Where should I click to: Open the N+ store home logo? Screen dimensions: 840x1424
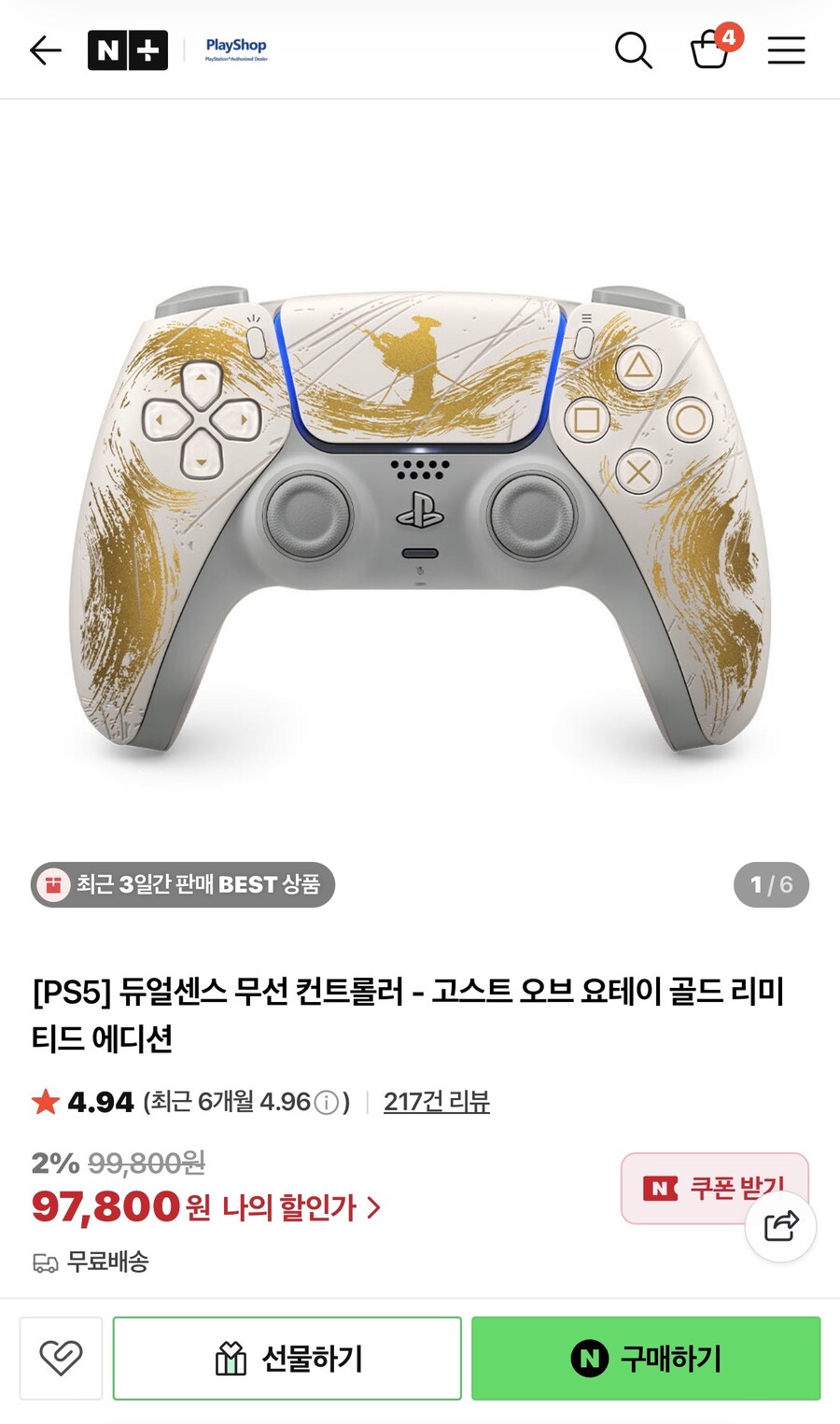pyautogui.click(x=128, y=50)
